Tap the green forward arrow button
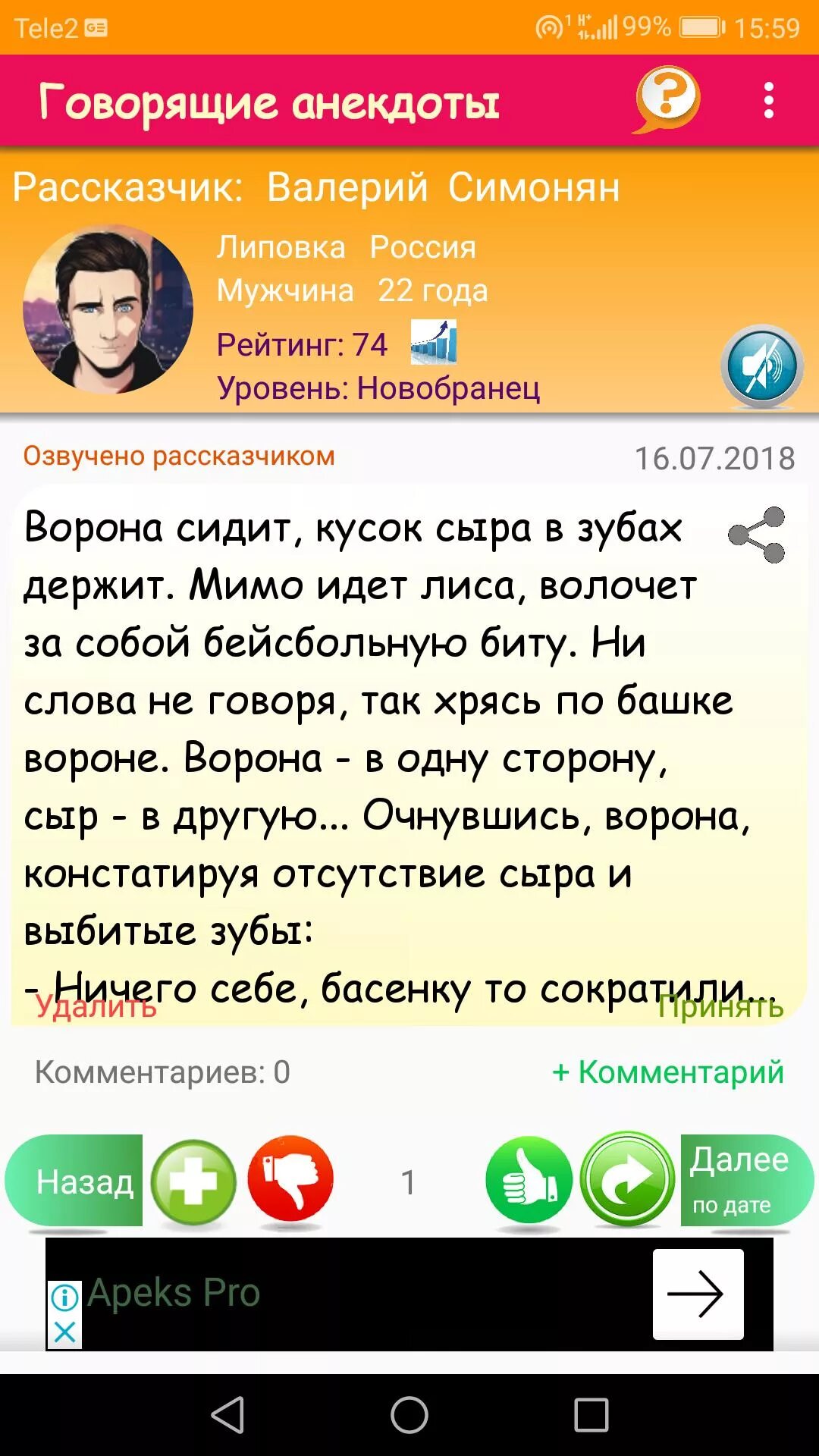This screenshot has width=819, height=1456. (x=627, y=1180)
